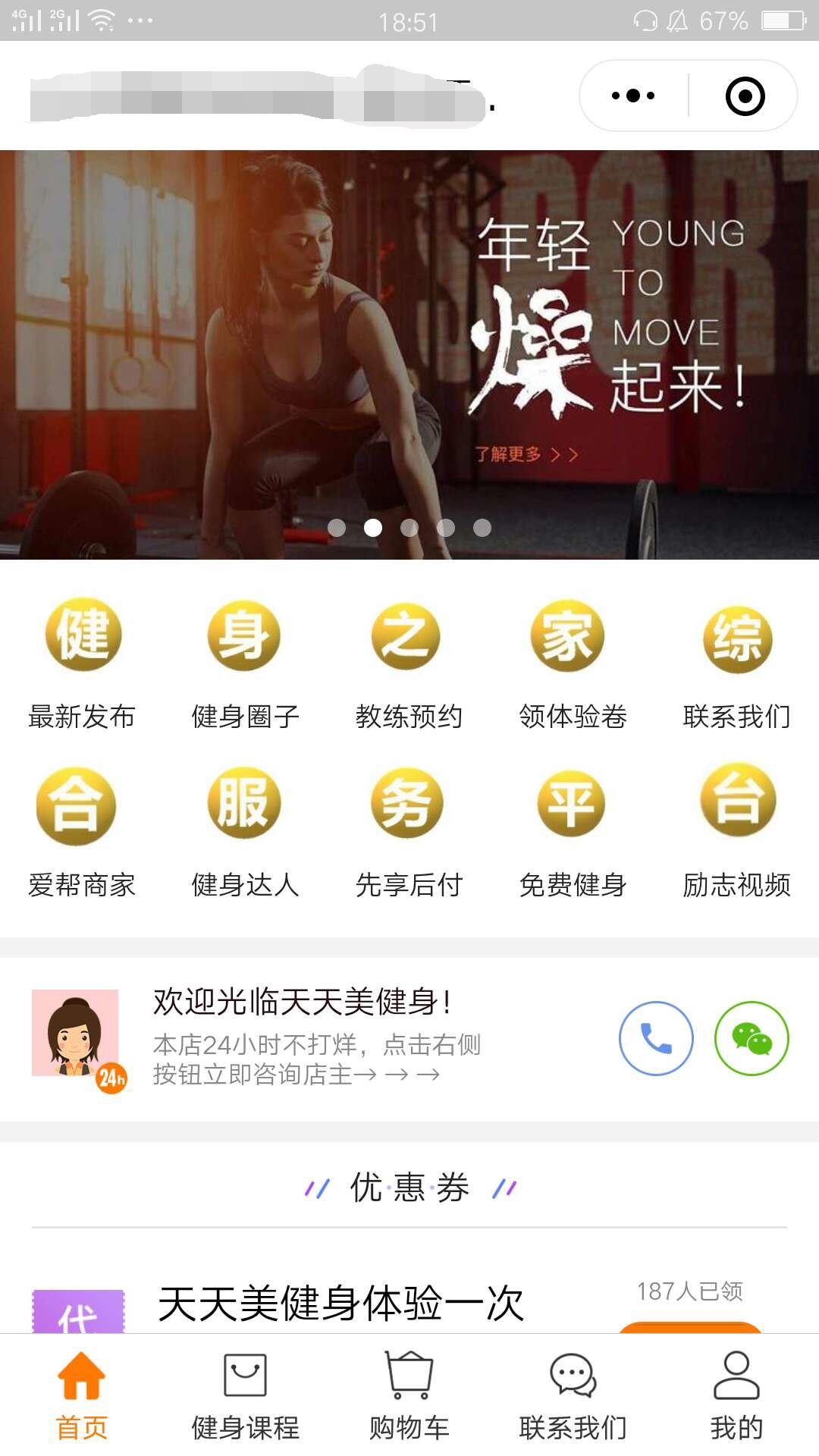Open the 我的 profile tab

pos(736,1395)
